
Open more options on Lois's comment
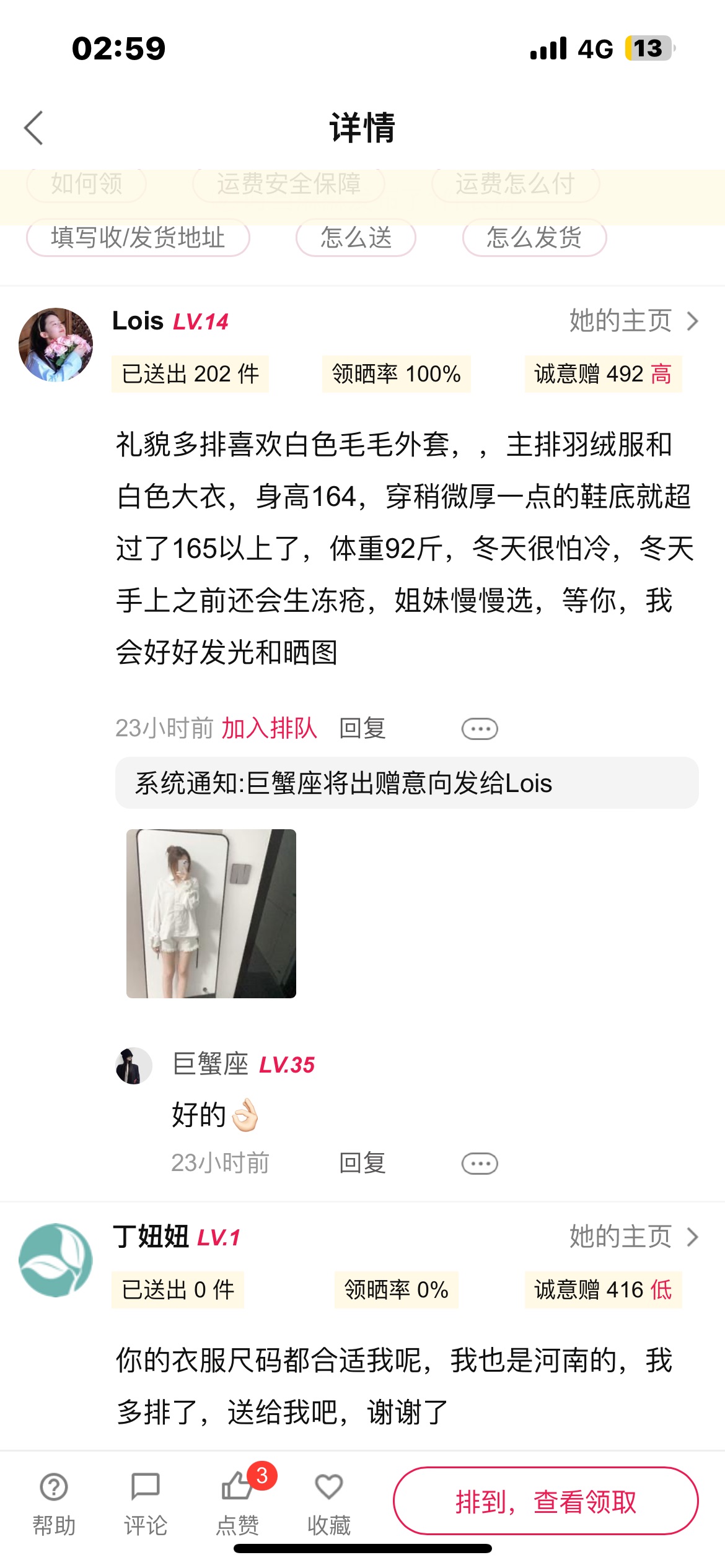pos(480,729)
